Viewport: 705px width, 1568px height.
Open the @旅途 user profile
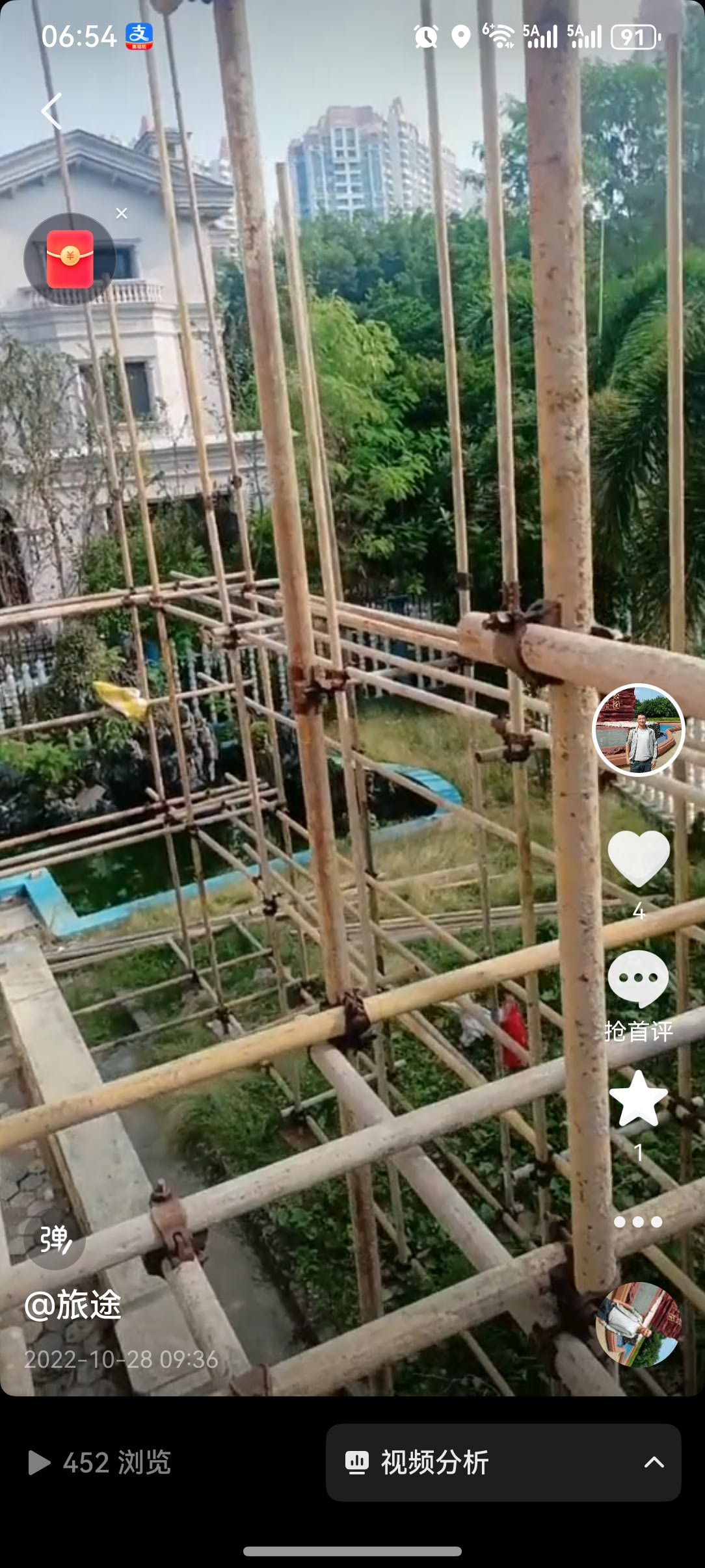point(73,1304)
